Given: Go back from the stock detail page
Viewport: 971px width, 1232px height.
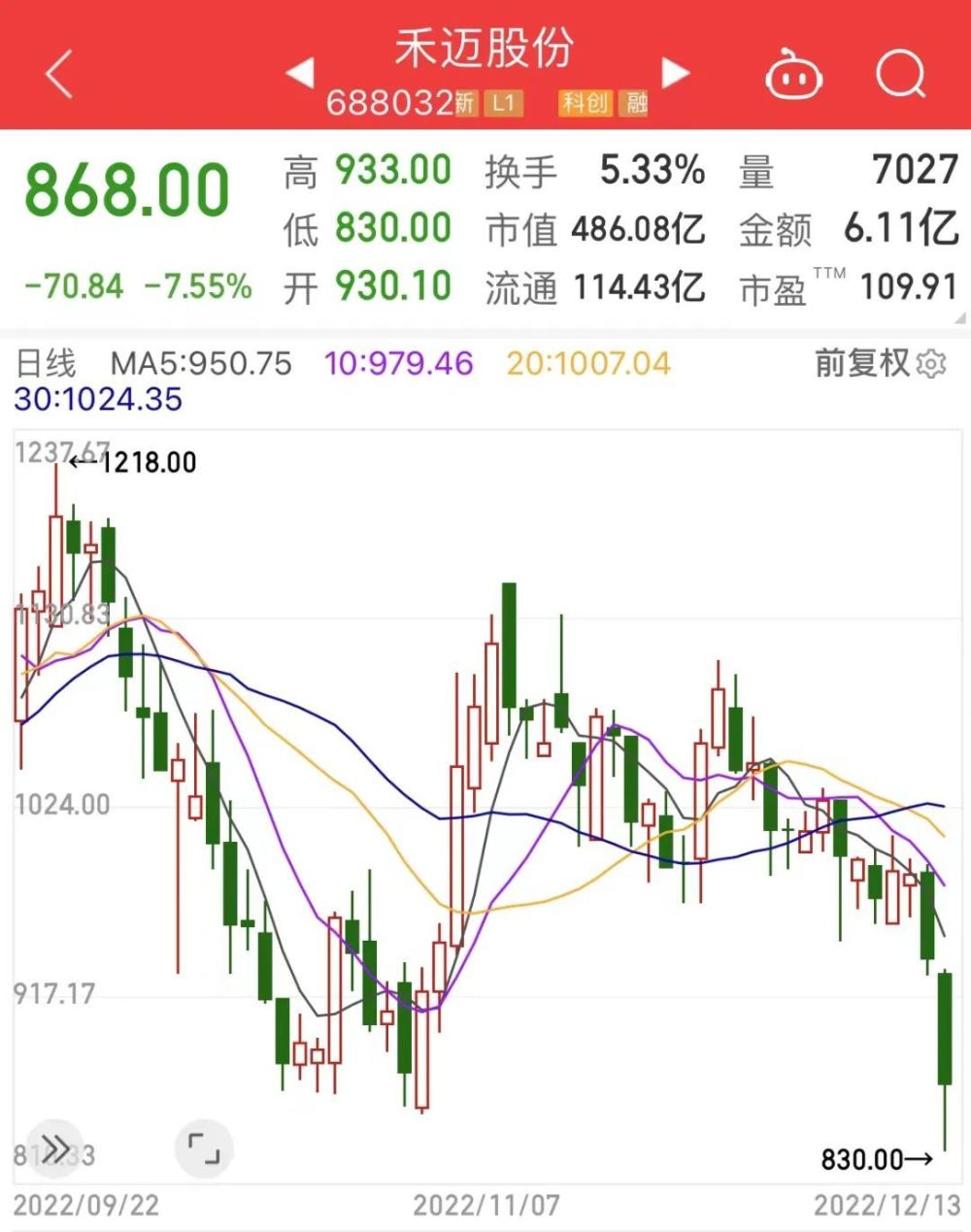Looking at the screenshot, I should [x=59, y=74].
